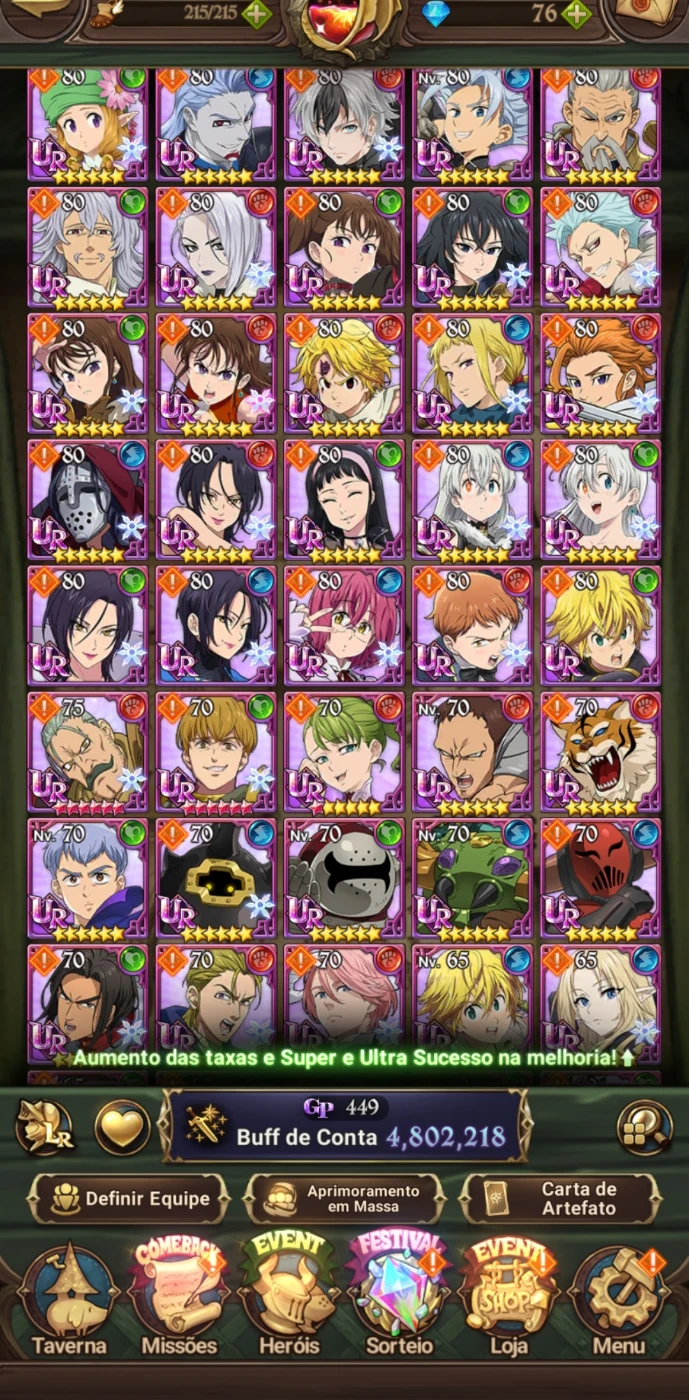Select the level 75 old man hero
Image resolution: width=689 pixels, height=1400 pixels.
tap(87, 752)
